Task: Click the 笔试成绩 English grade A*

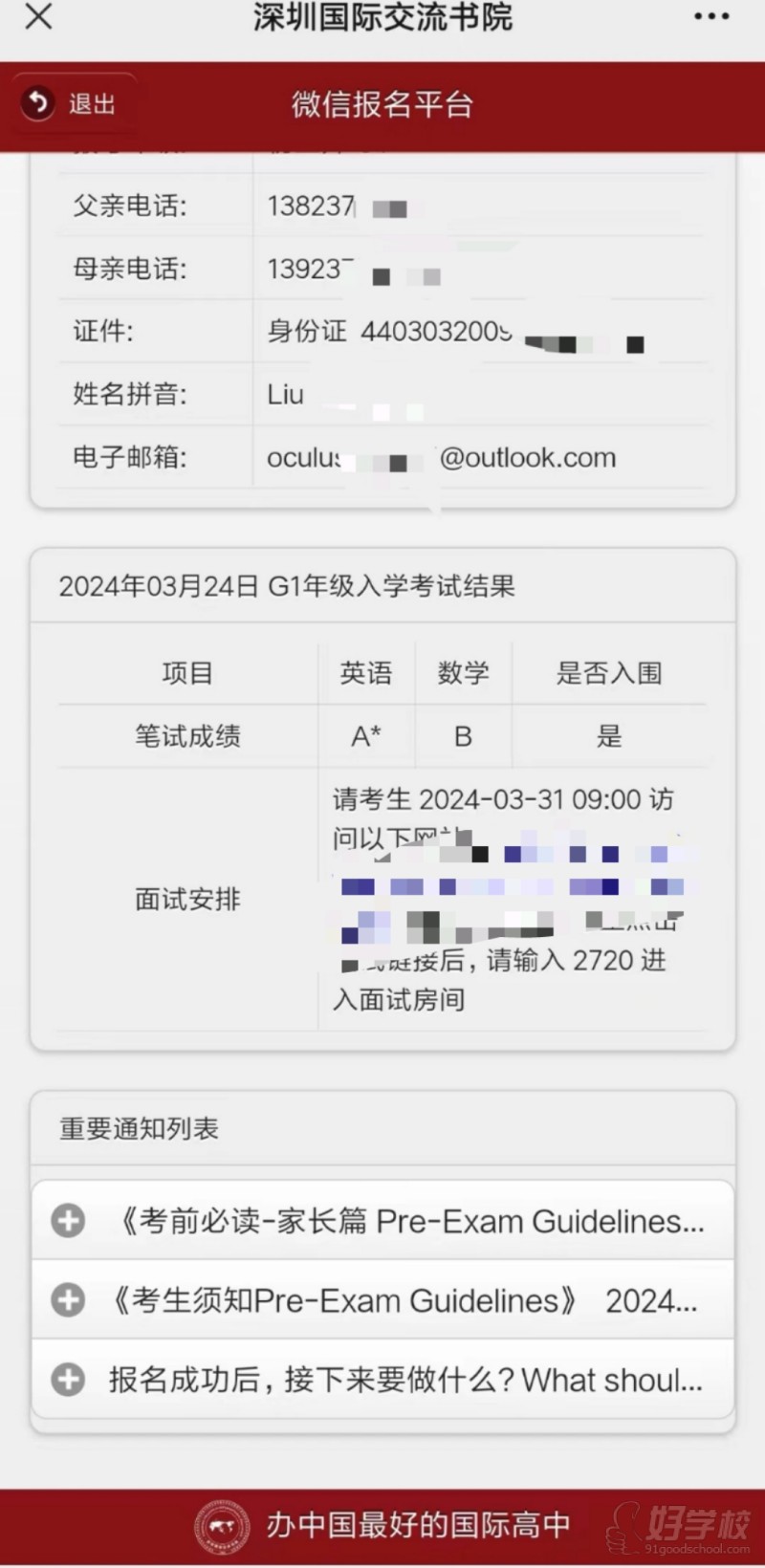Action: pos(365,736)
